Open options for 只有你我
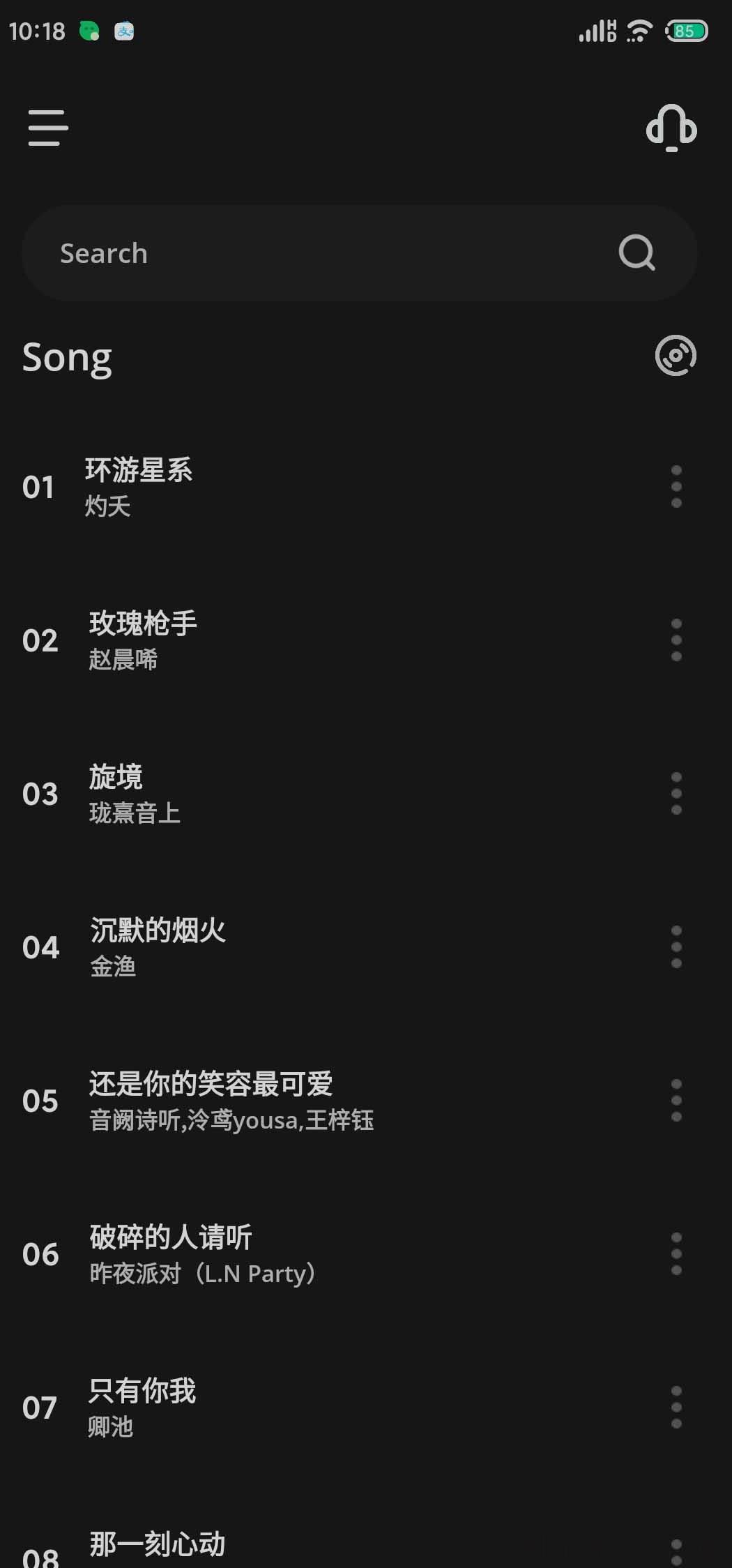Image resolution: width=732 pixels, height=1568 pixels. [x=676, y=1408]
